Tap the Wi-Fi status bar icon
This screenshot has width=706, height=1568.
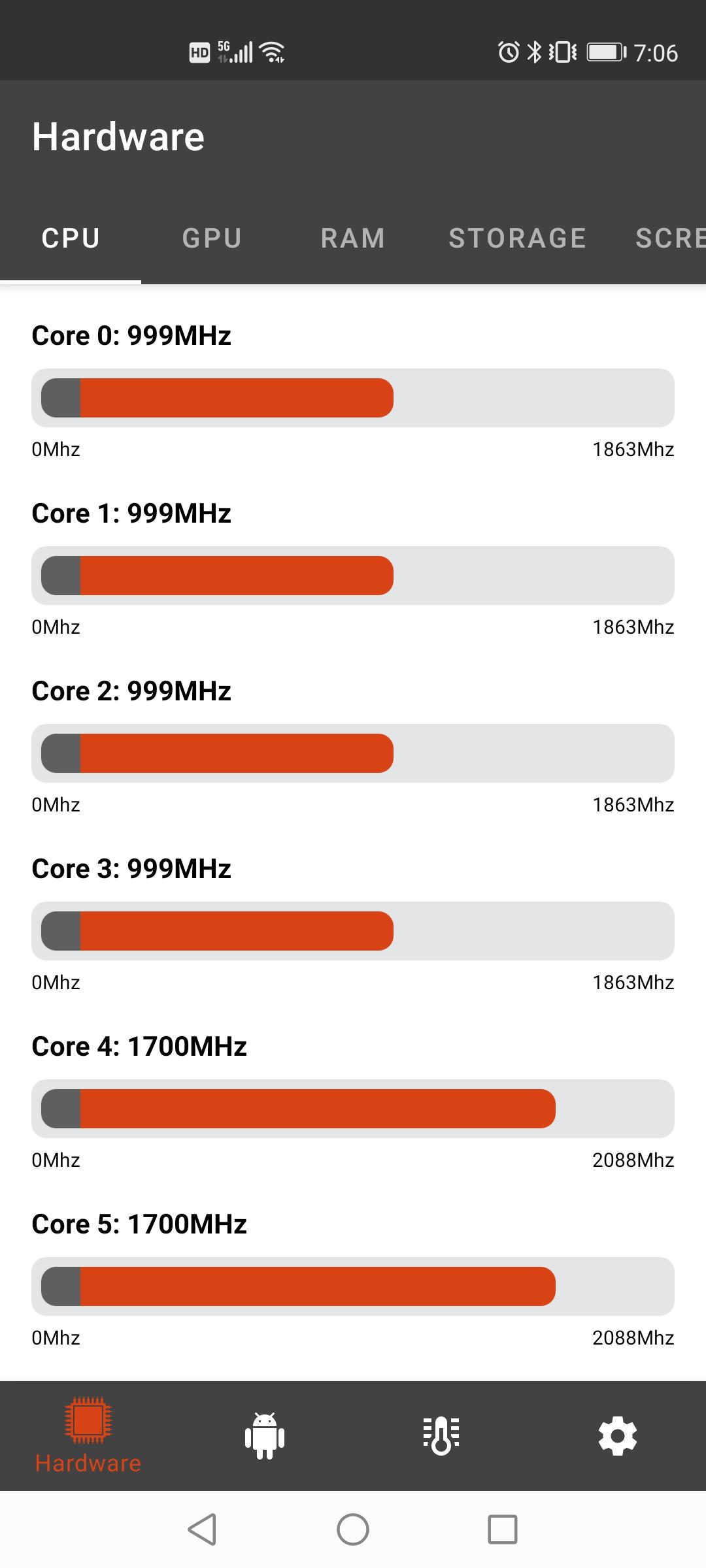pos(271,51)
